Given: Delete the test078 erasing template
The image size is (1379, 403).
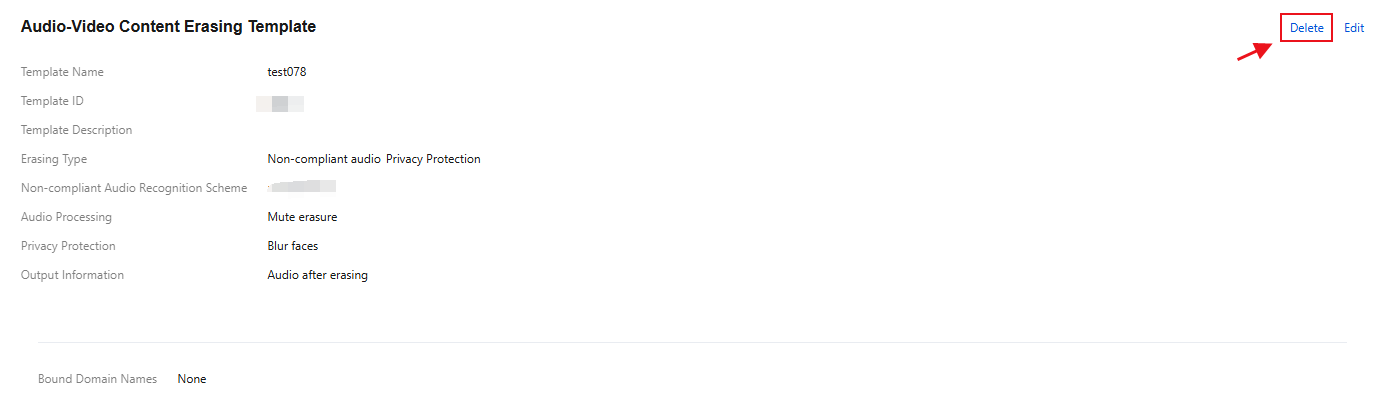Looking at the screenshot, I should pos(1306,28).
